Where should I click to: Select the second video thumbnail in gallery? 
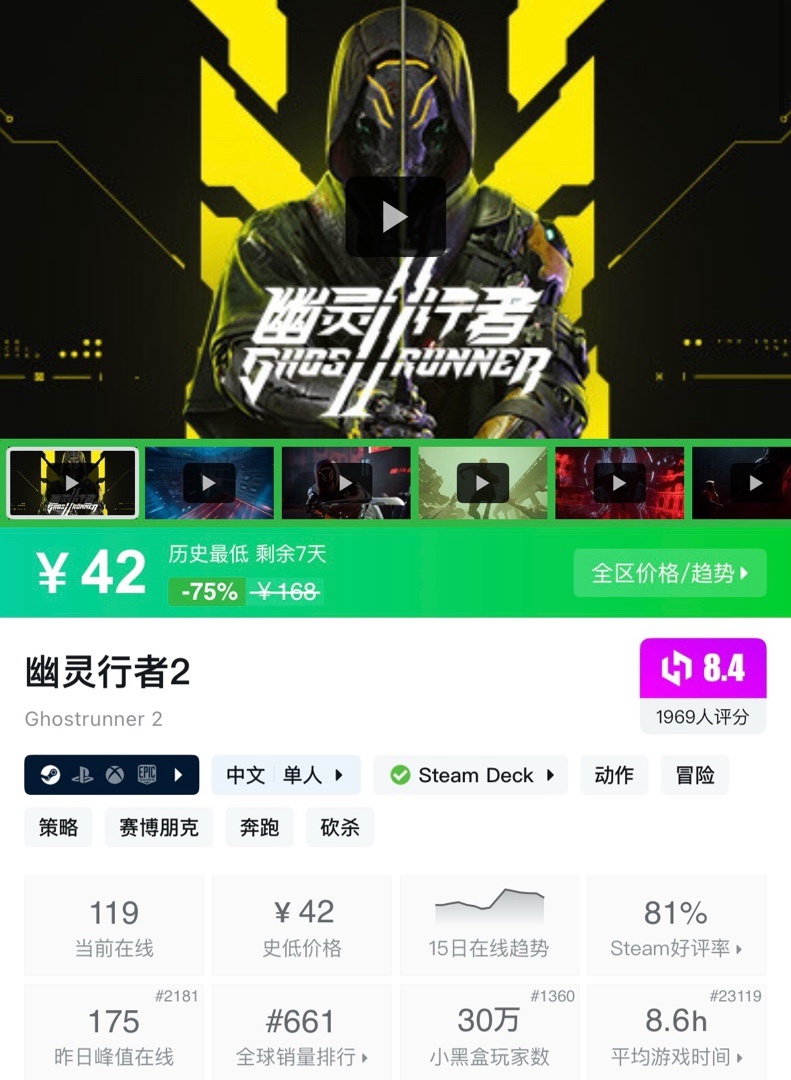[209, 483]
